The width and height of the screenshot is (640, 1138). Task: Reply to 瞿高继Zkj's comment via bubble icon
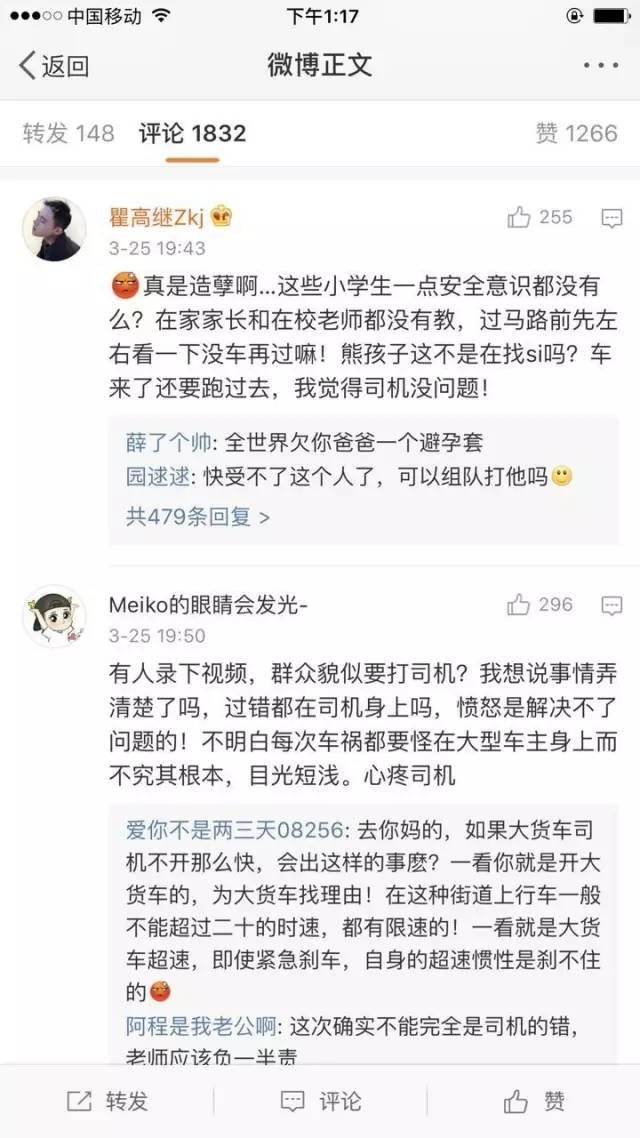(x=611, y=218)
